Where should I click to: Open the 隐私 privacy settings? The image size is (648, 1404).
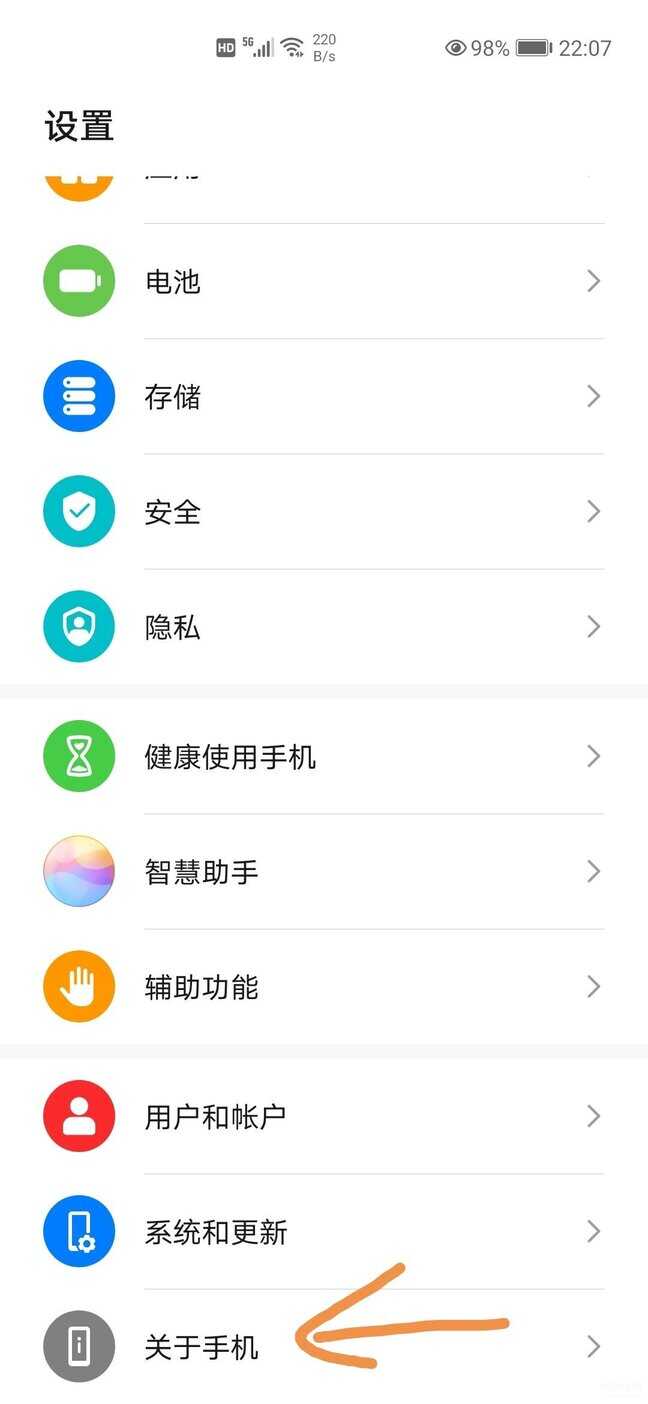(x=173, y=627)
